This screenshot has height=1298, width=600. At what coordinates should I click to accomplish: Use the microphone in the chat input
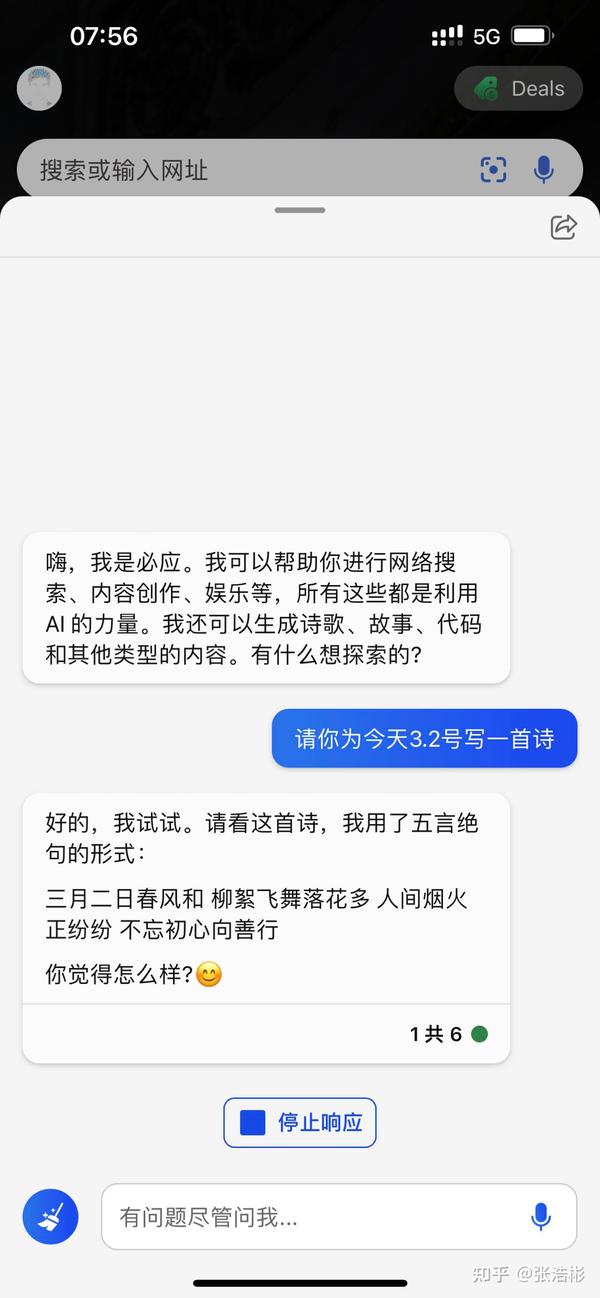(541, 1217)
